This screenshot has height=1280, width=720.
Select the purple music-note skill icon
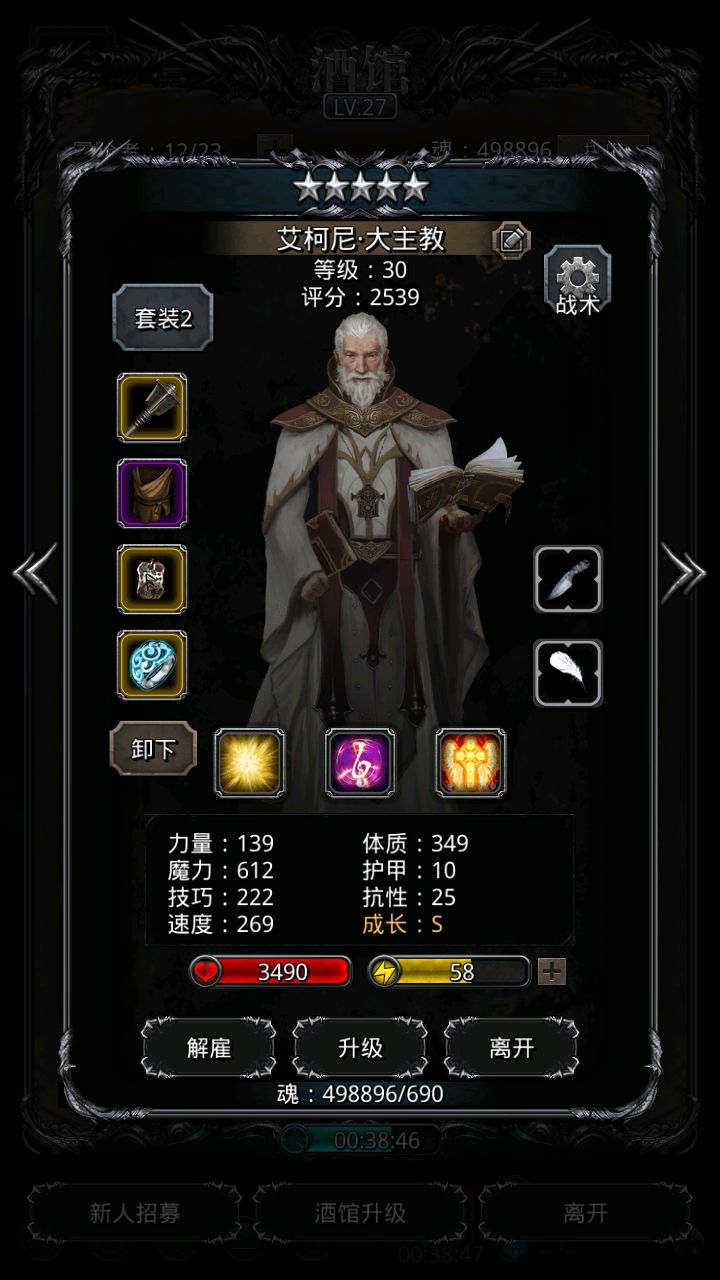pyautogui.click(x=358, y=763)
